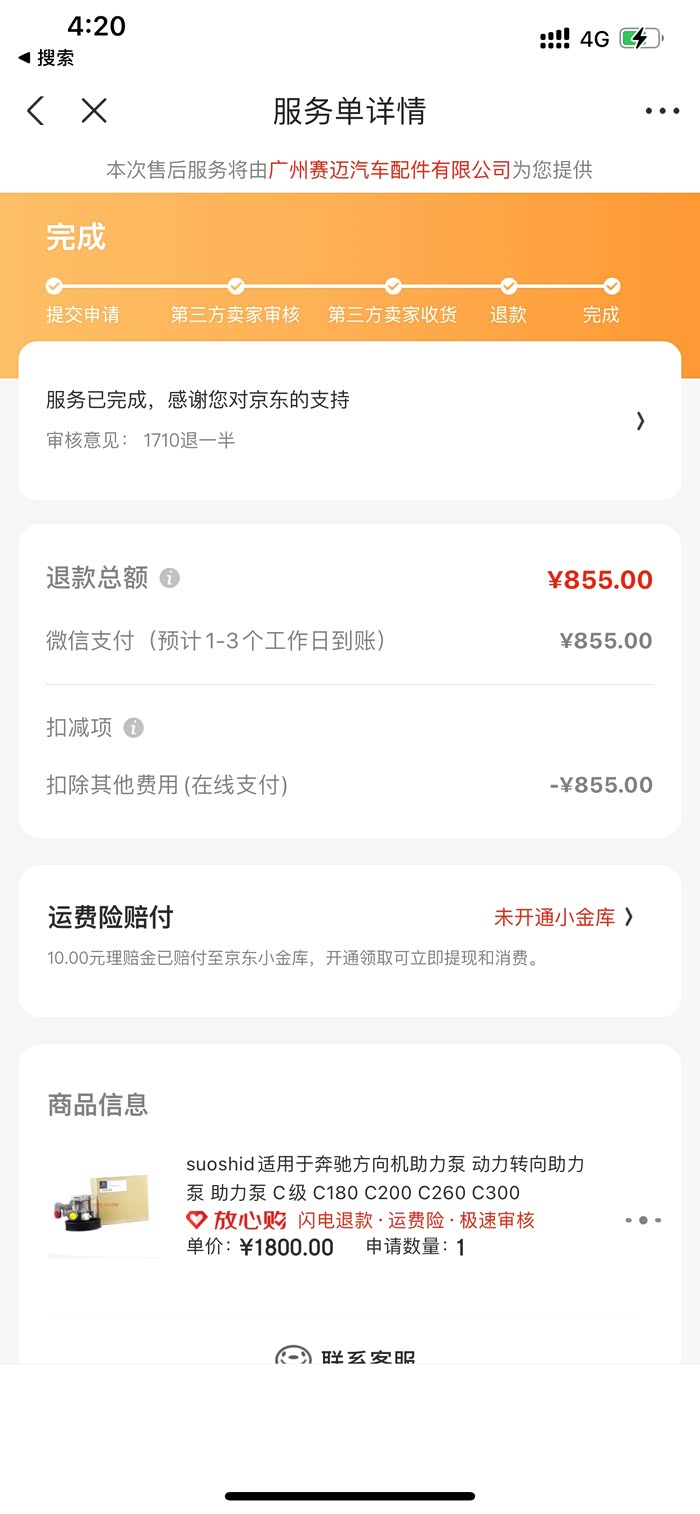Expand the 服务已完成 progress details
This screenshot has height=1514, width=700.
point(640,421)
